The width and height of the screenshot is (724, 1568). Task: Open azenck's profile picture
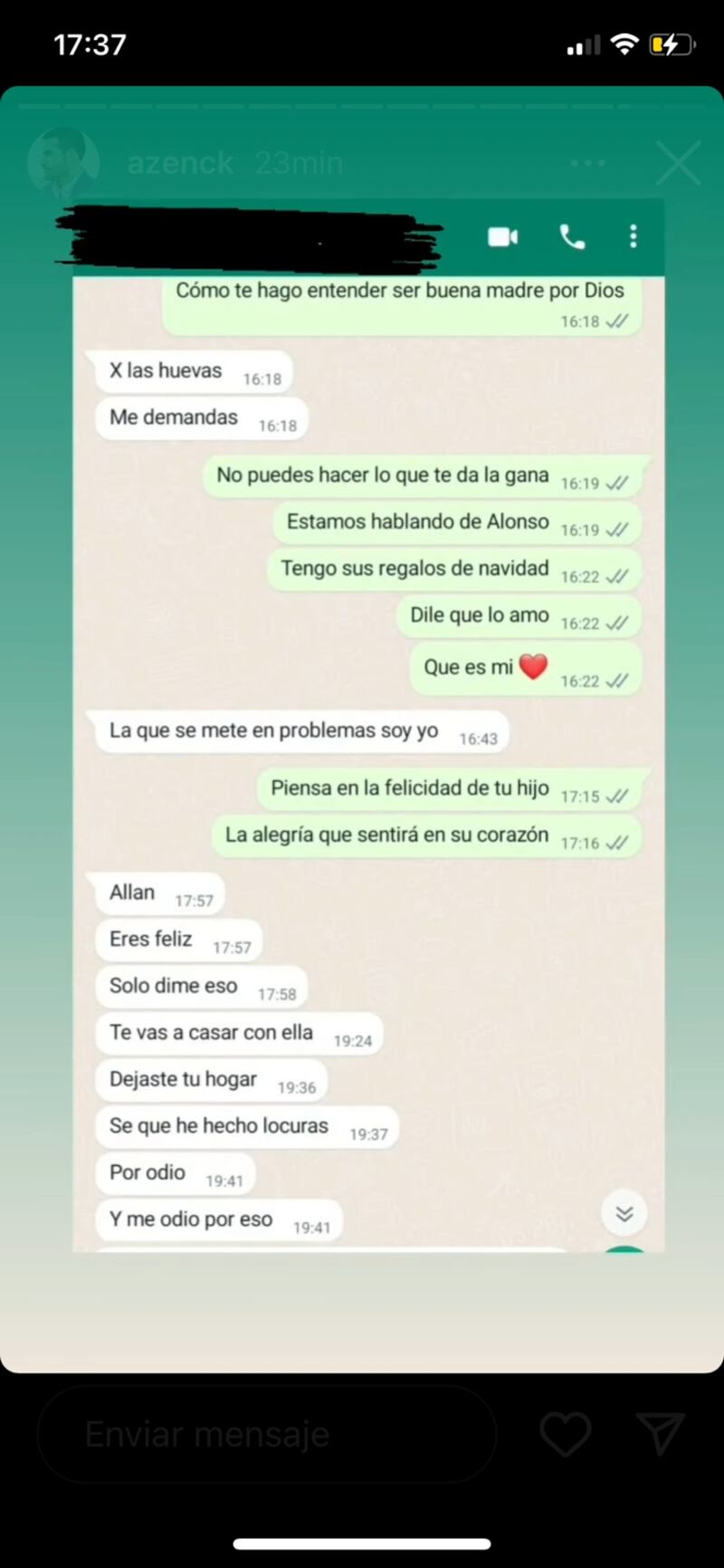click(62, 163)
